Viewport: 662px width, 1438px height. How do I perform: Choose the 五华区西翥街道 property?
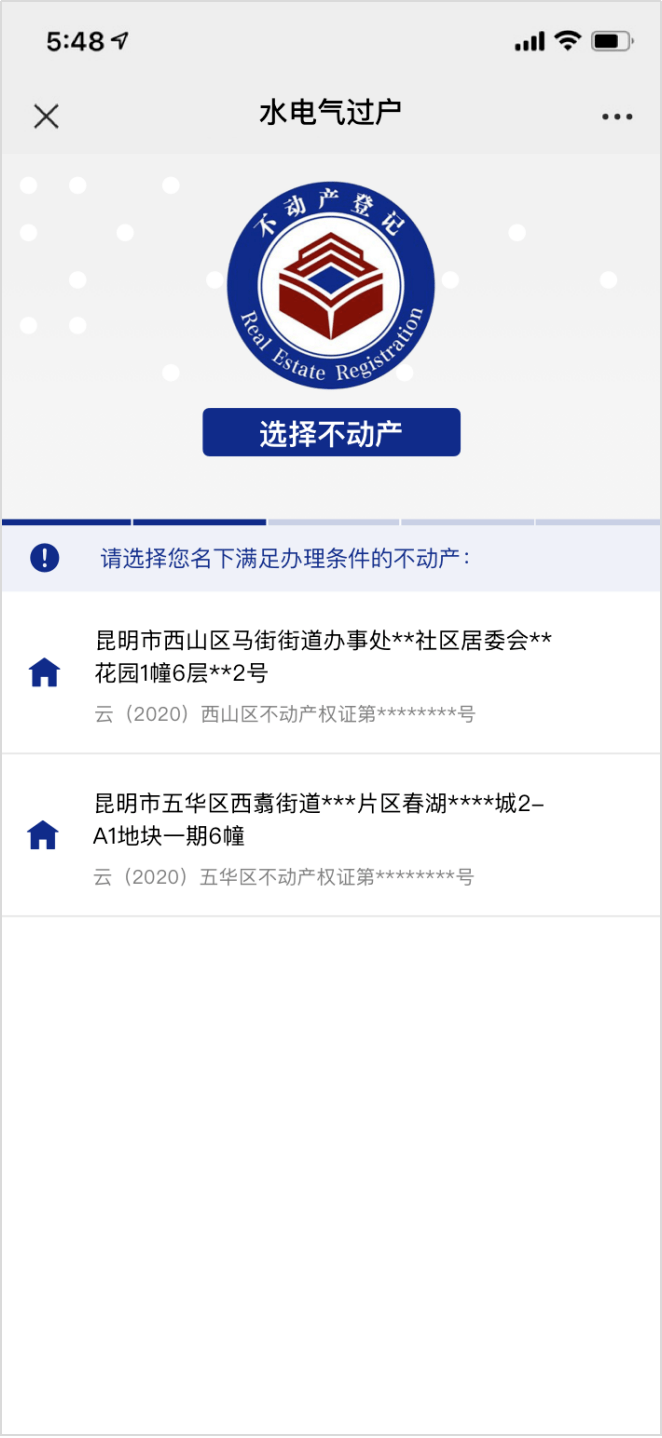(x=322, y=834)
